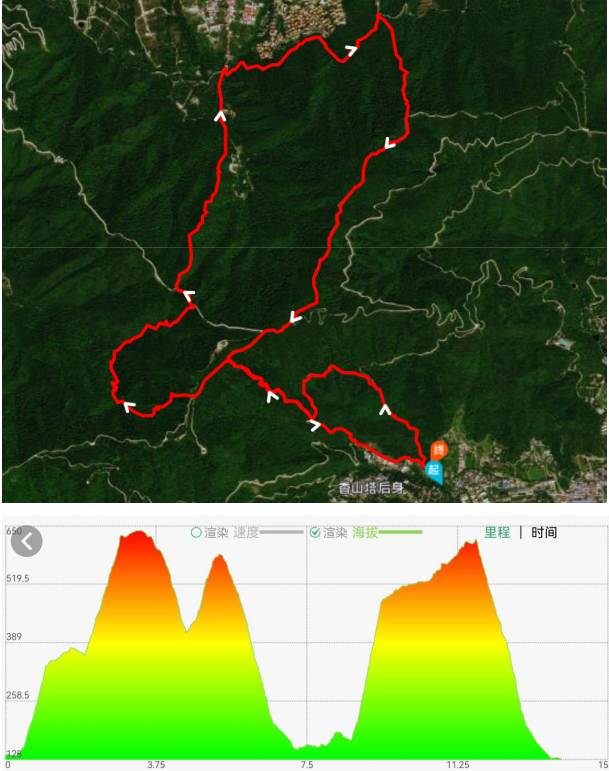
Task: Tap the back arrow on the chart
Action: pyautogui.click(x=27, y=541)
